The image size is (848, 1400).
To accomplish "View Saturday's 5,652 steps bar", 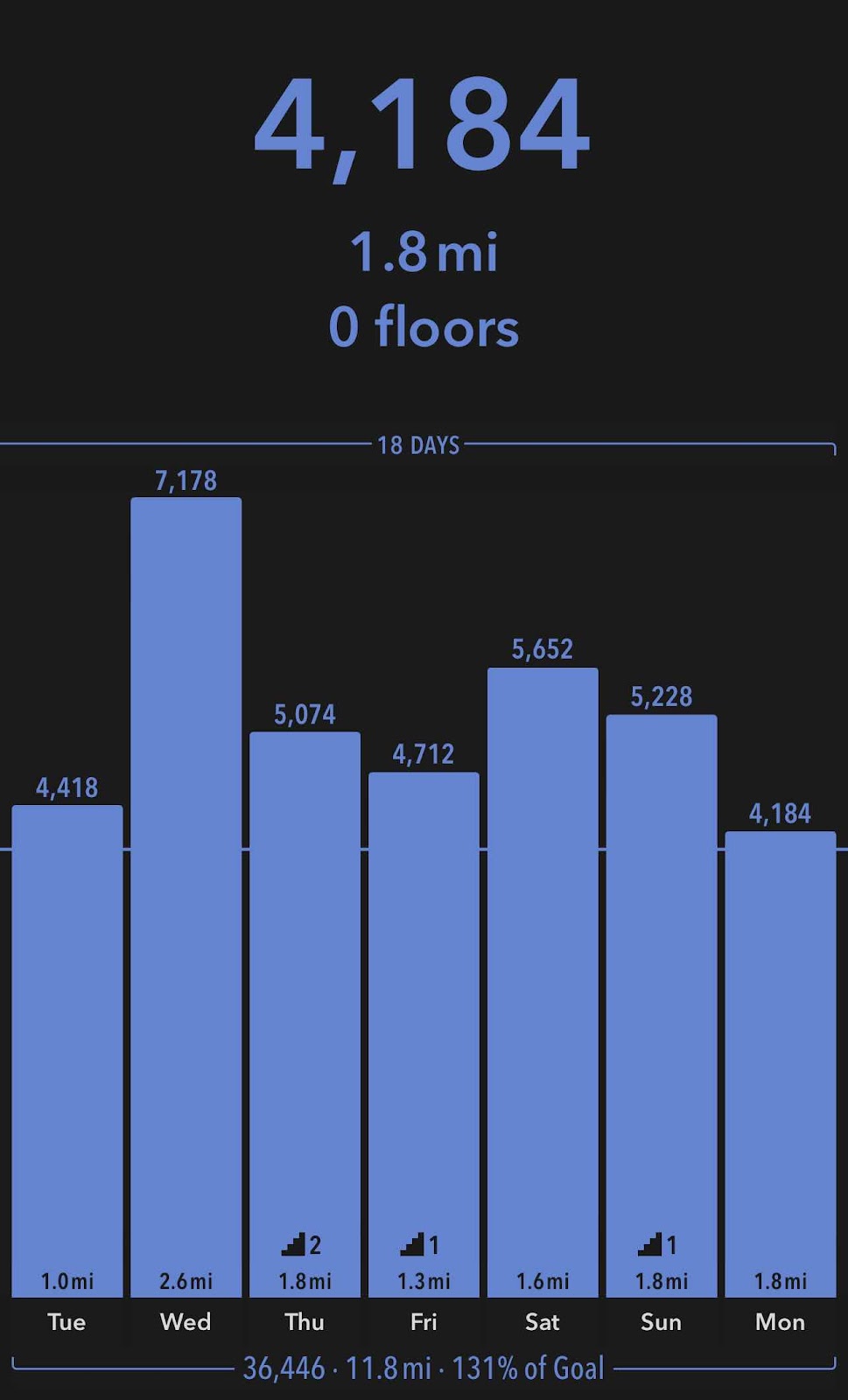I will (x=543, y=983).
